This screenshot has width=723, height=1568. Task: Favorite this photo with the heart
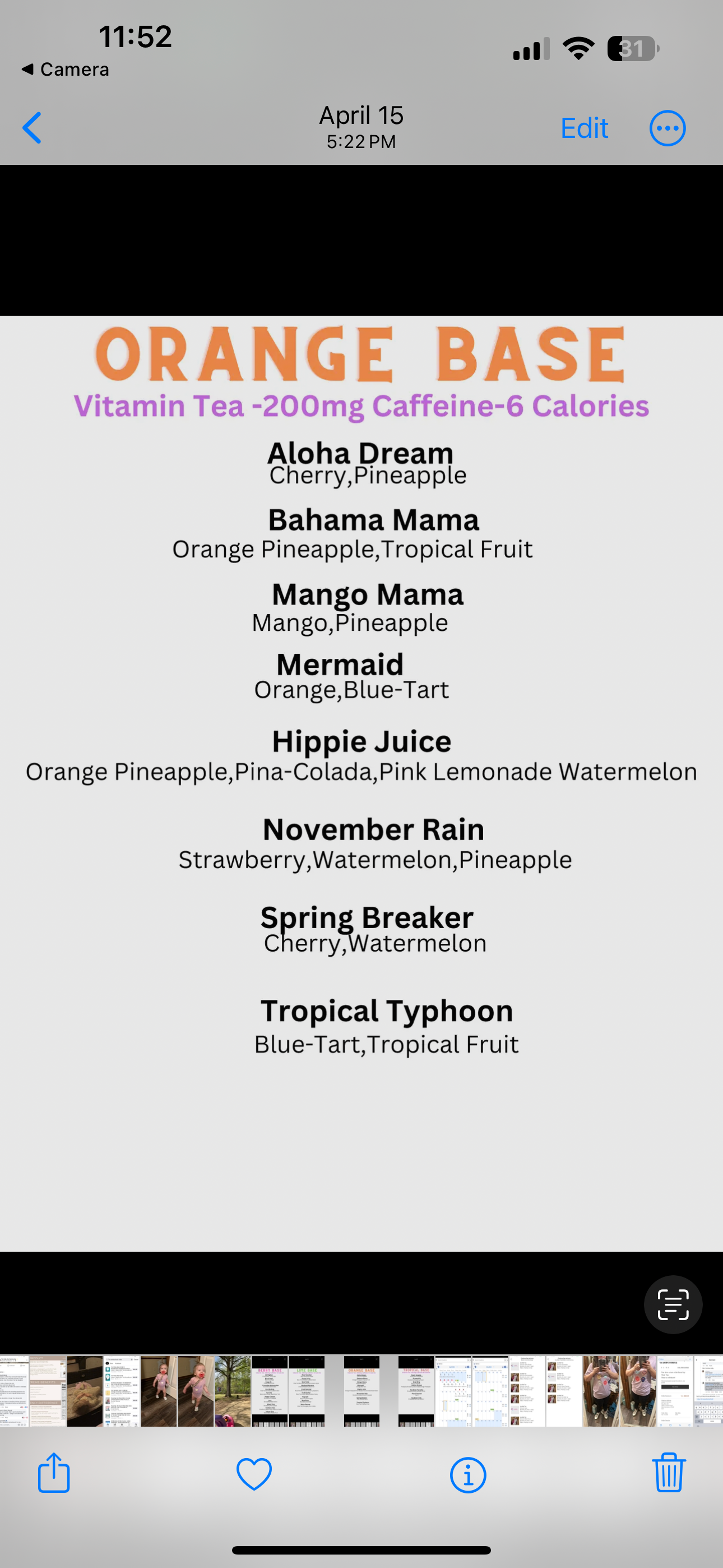pyautogui.click(x=254, y=1474)
